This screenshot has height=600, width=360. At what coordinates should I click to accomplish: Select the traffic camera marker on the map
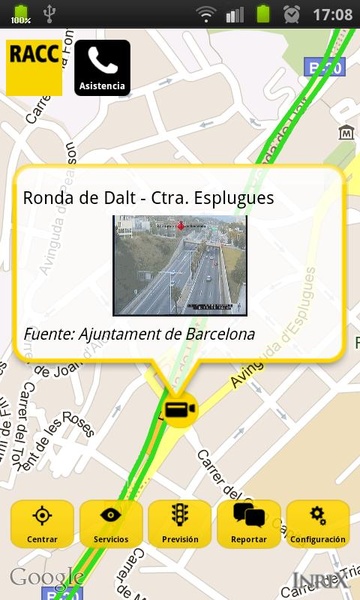pyautogui.click(x=181, y=409)
